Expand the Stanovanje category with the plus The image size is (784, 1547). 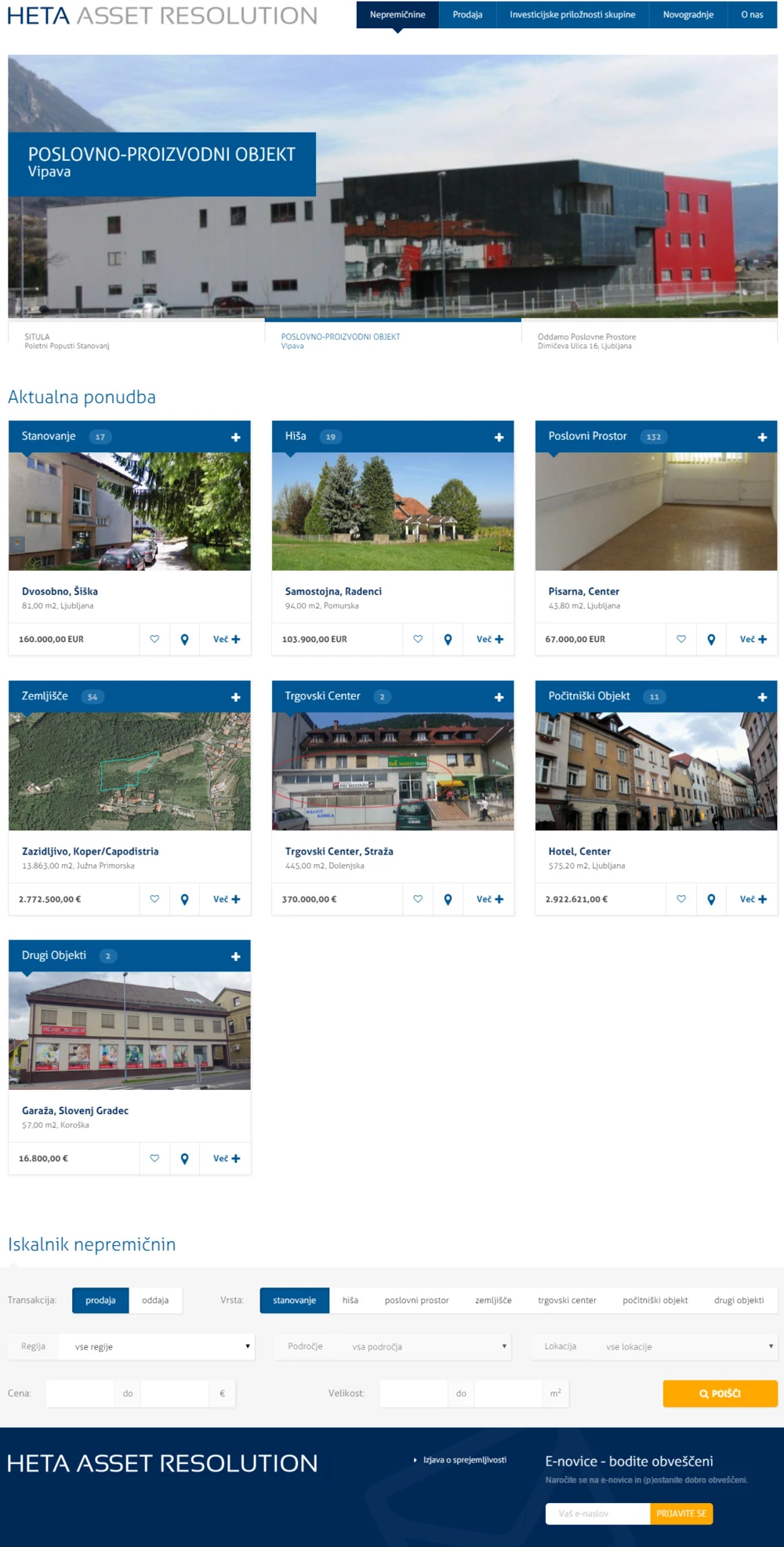pos(235,438)
